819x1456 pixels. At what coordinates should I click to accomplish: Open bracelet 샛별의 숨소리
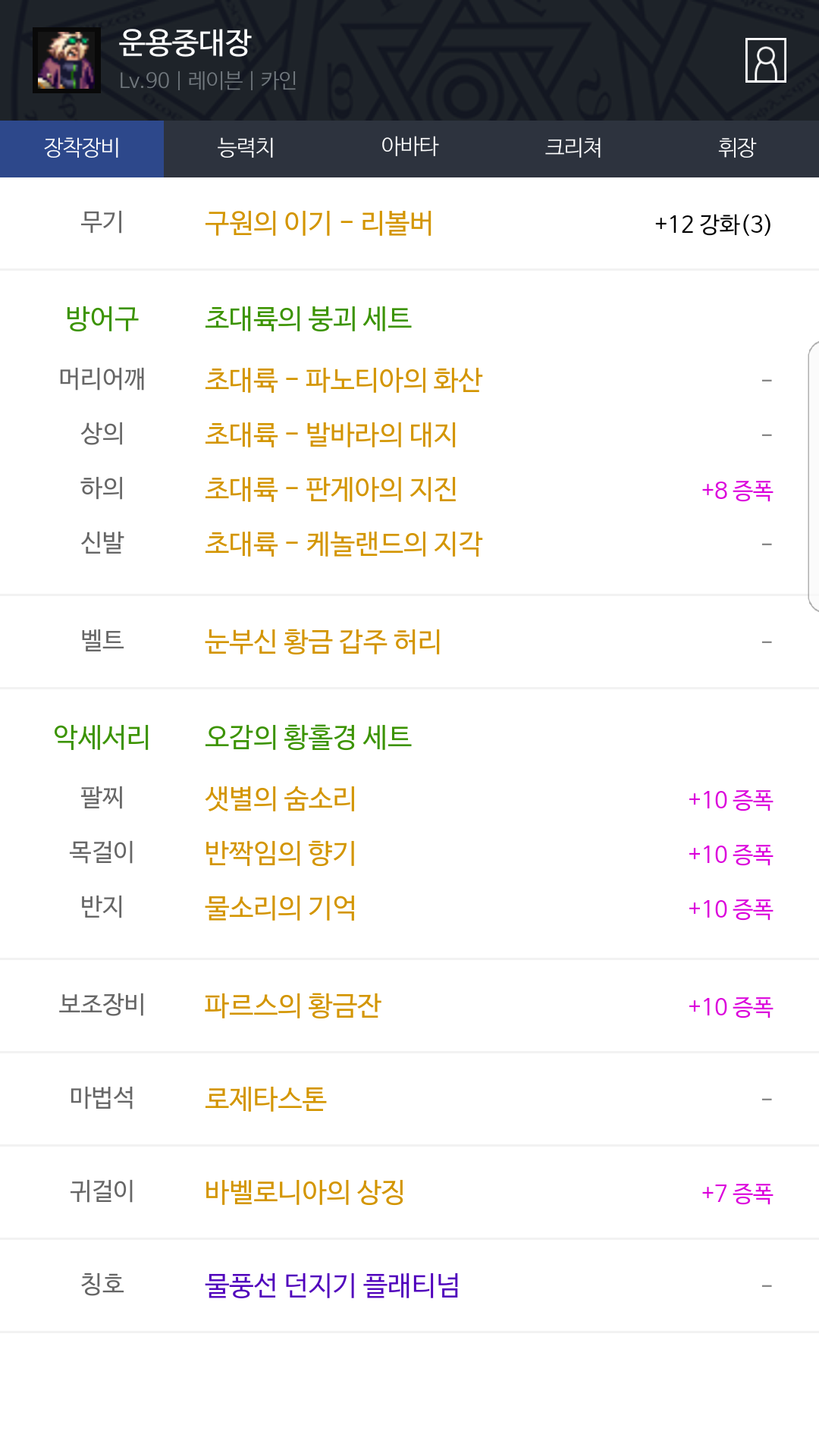coord(281,799)
